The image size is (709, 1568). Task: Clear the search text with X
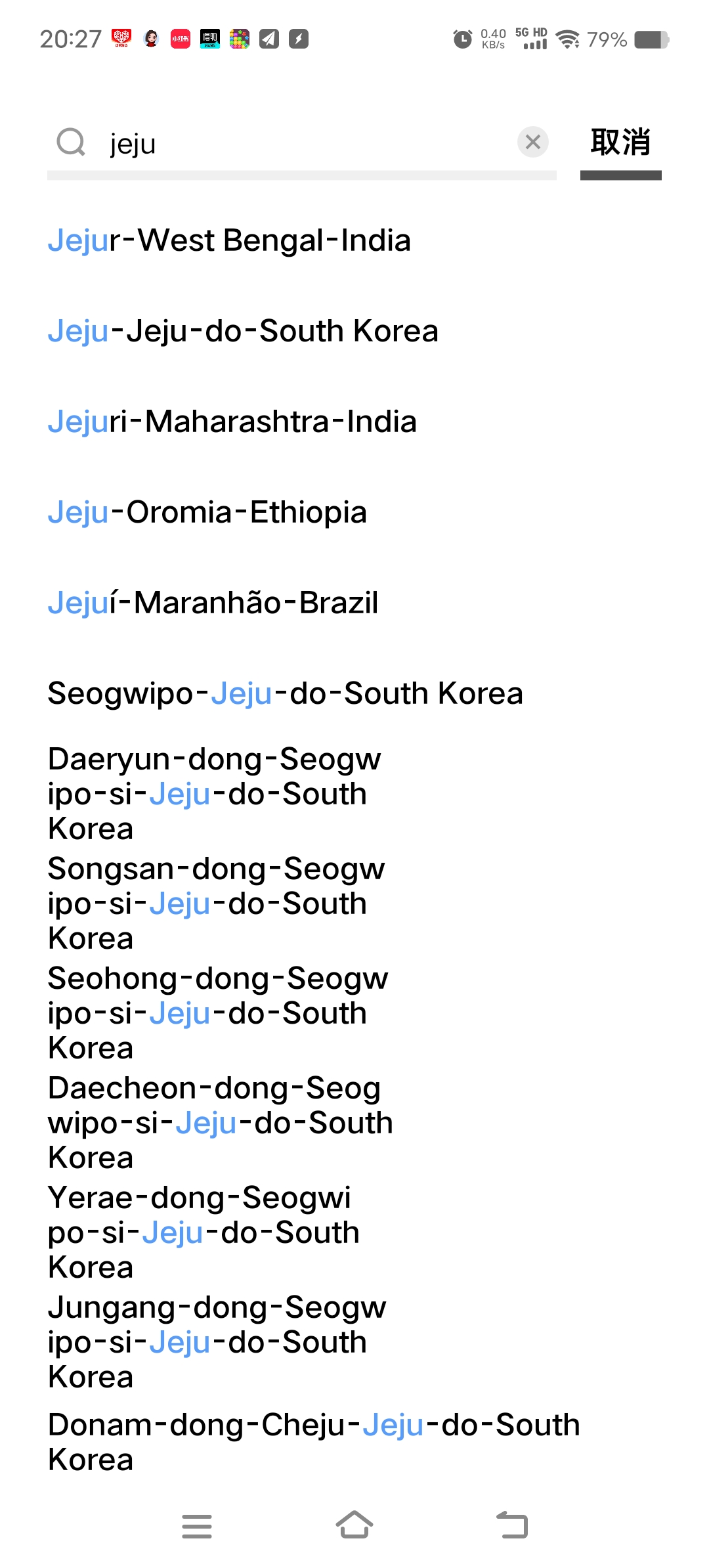click(533, 142)
